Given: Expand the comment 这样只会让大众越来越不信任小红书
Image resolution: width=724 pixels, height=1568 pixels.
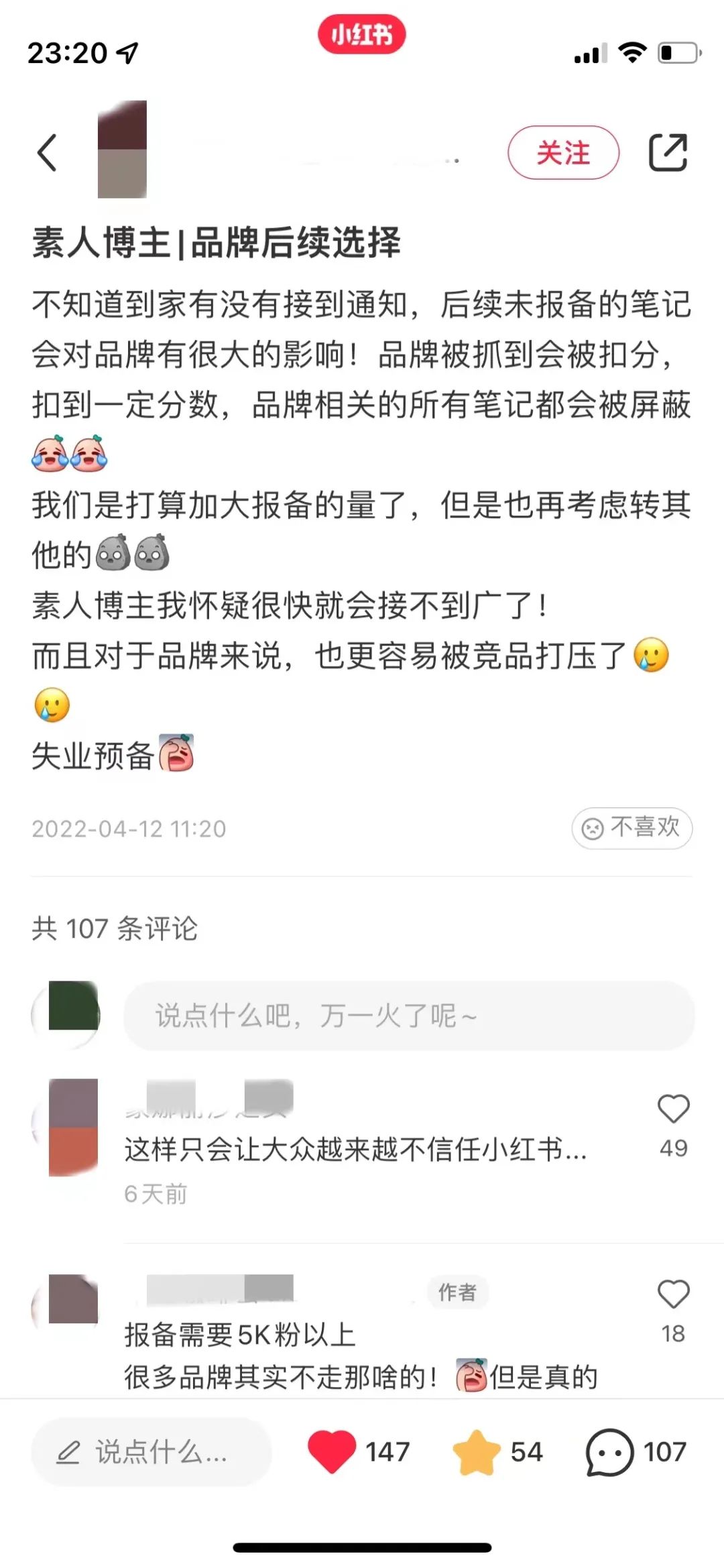Looking at the screenshot, I should [355, 1150].
